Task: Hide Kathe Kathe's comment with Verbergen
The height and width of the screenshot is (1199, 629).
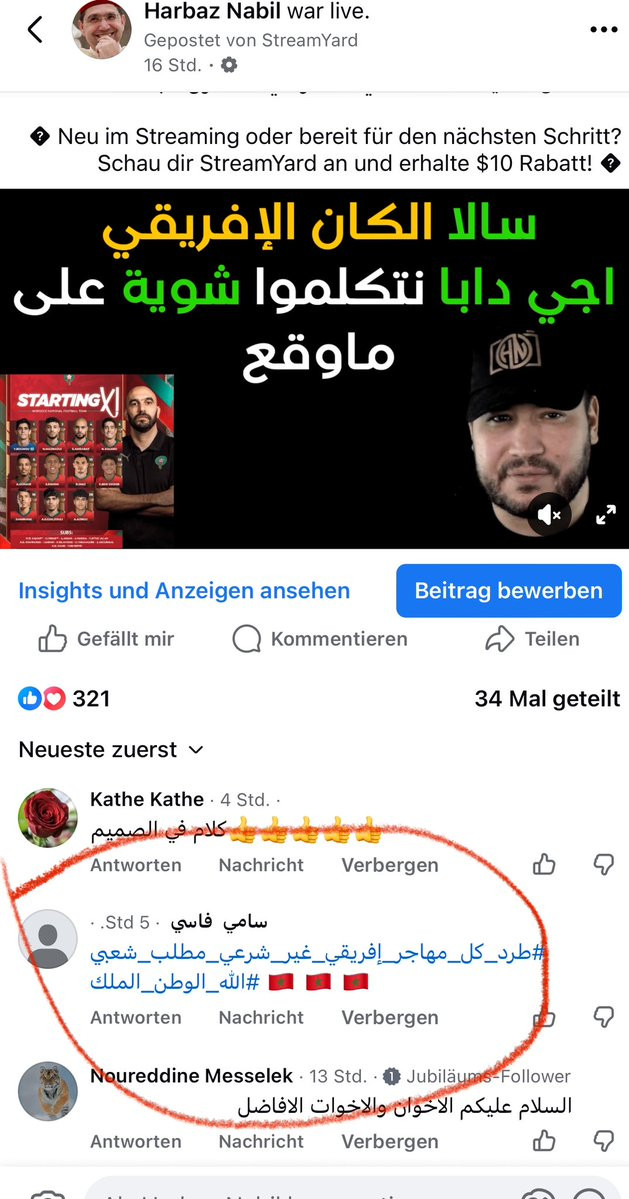Action: 390,865
